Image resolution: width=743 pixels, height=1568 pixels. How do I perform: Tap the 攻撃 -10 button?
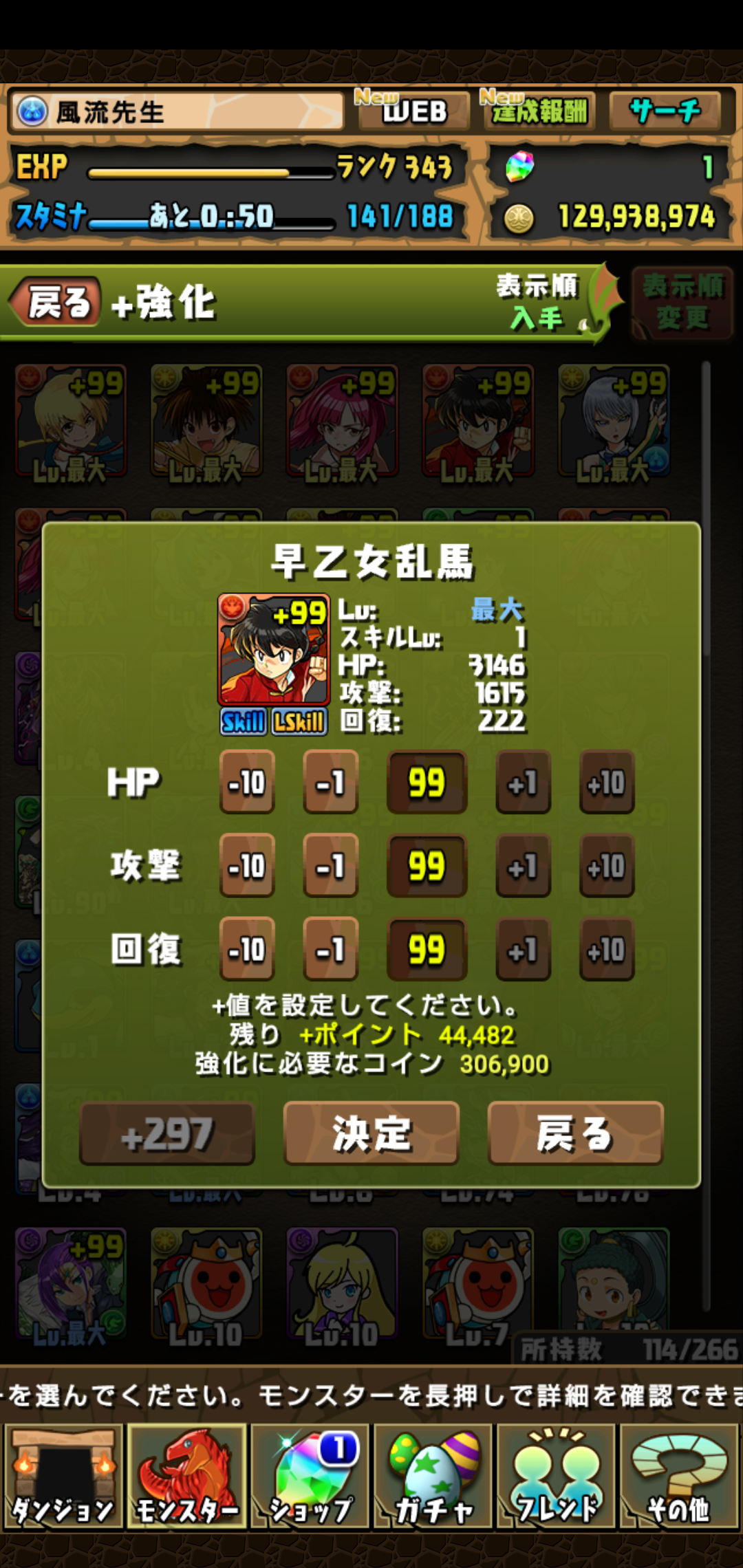[247, 865]
